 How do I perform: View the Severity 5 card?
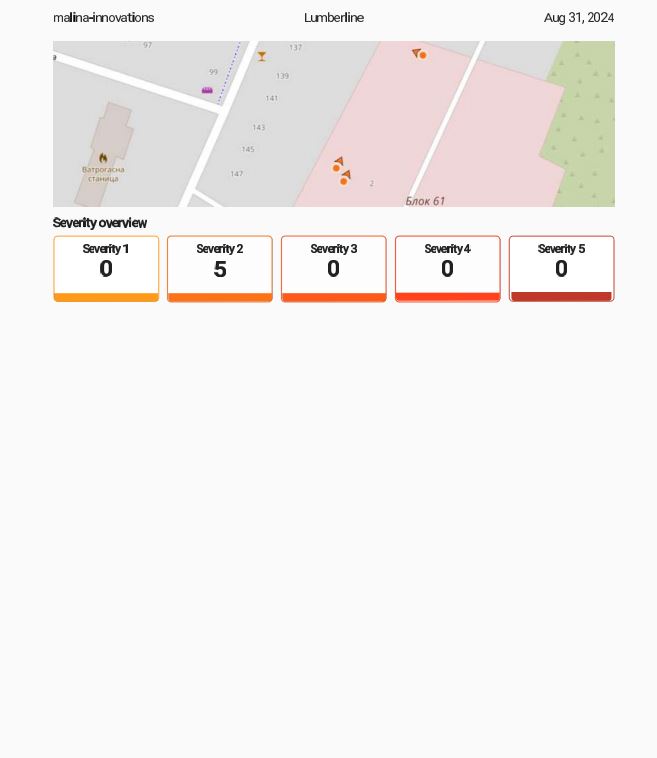pos(561,268)
